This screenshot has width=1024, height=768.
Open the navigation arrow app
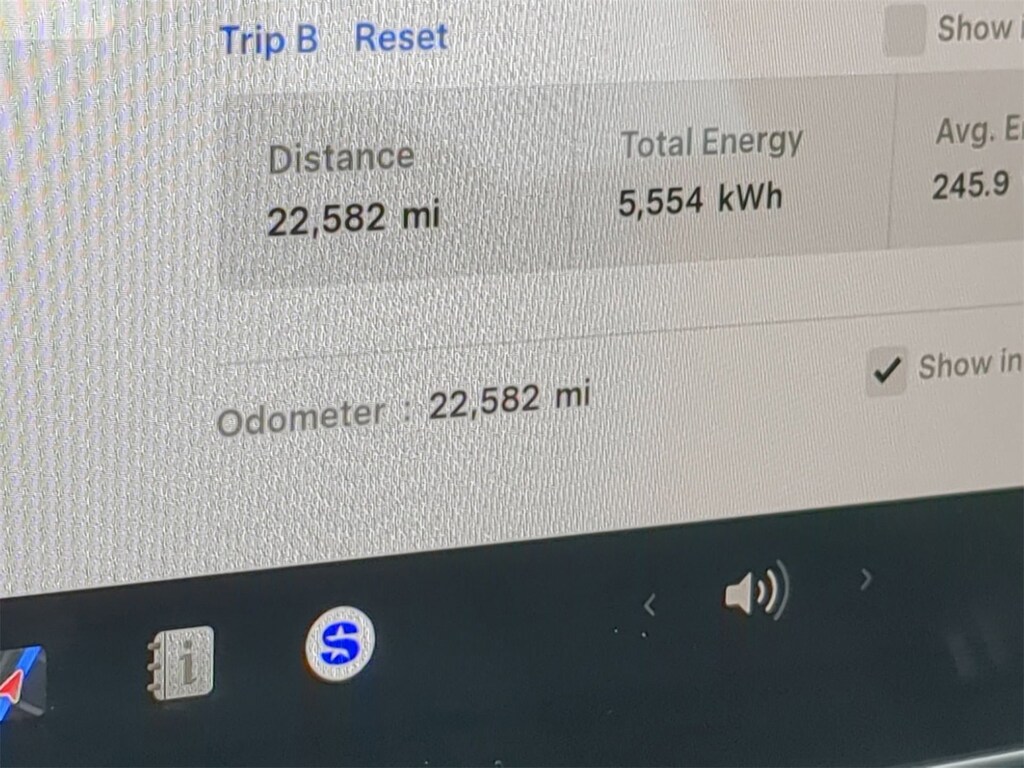[20, 685]
